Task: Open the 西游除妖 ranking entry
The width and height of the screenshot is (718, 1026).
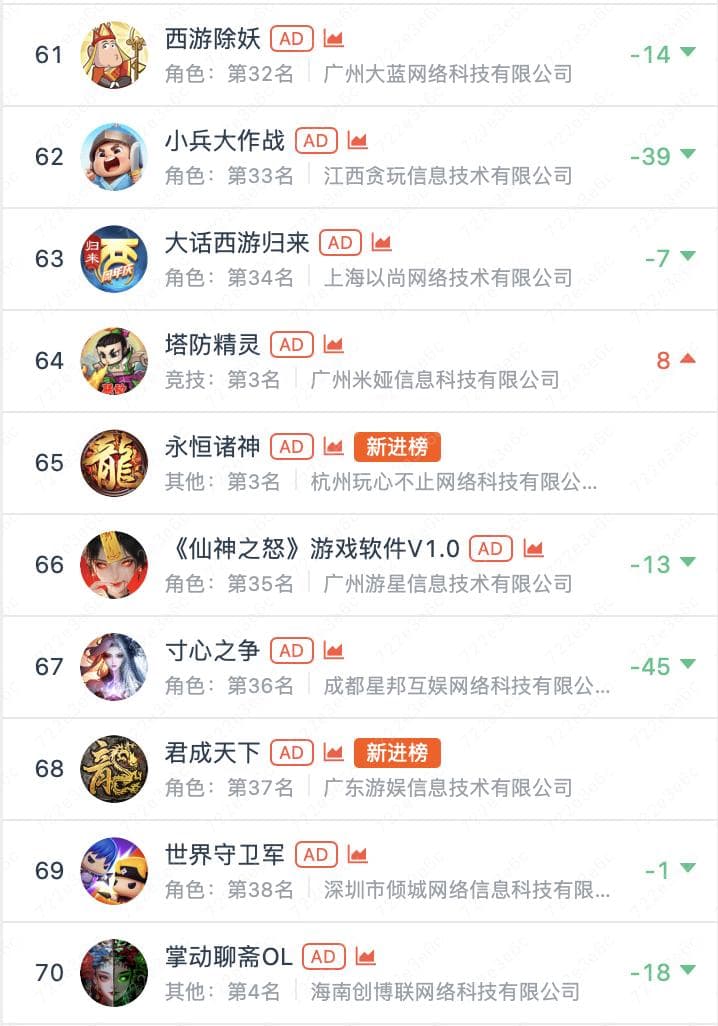Action: pyautogui.click(x=212, y=39)
